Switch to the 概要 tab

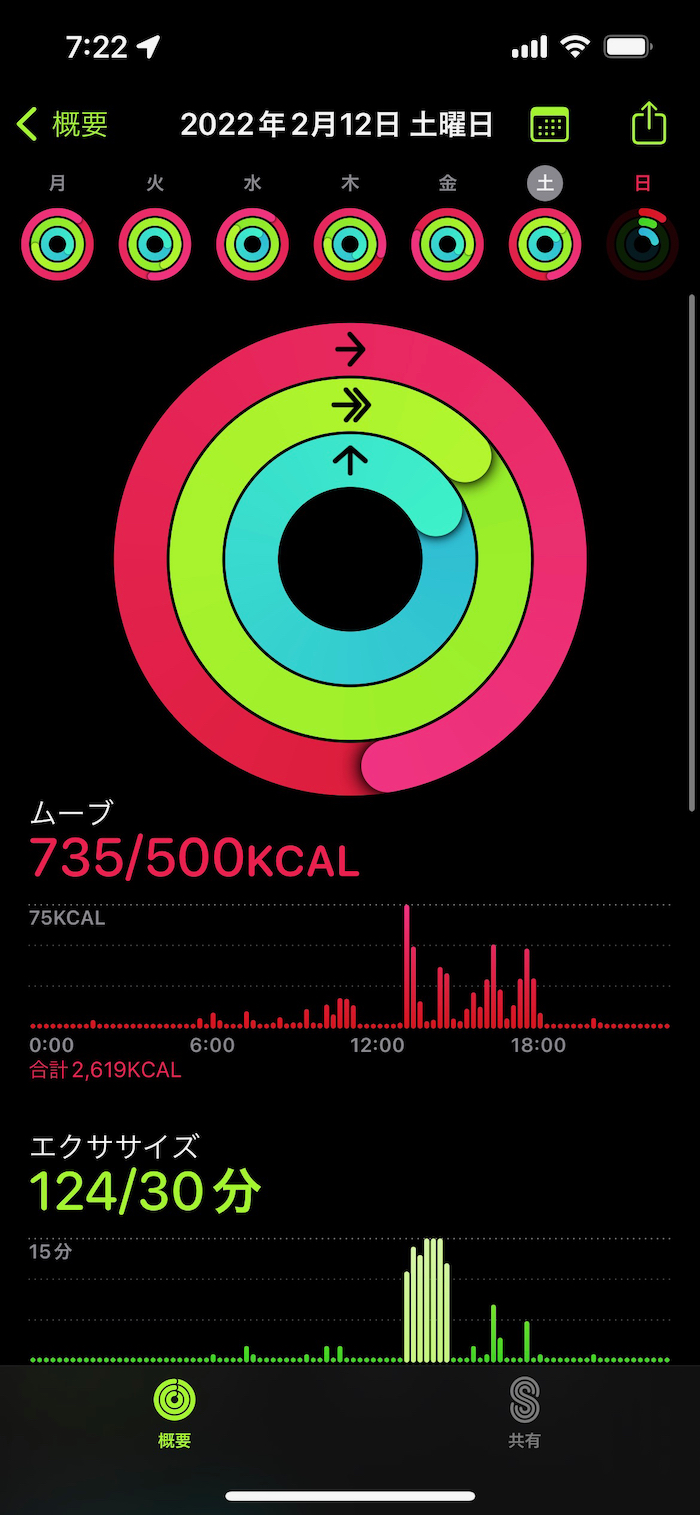[x=175, y=1412]
